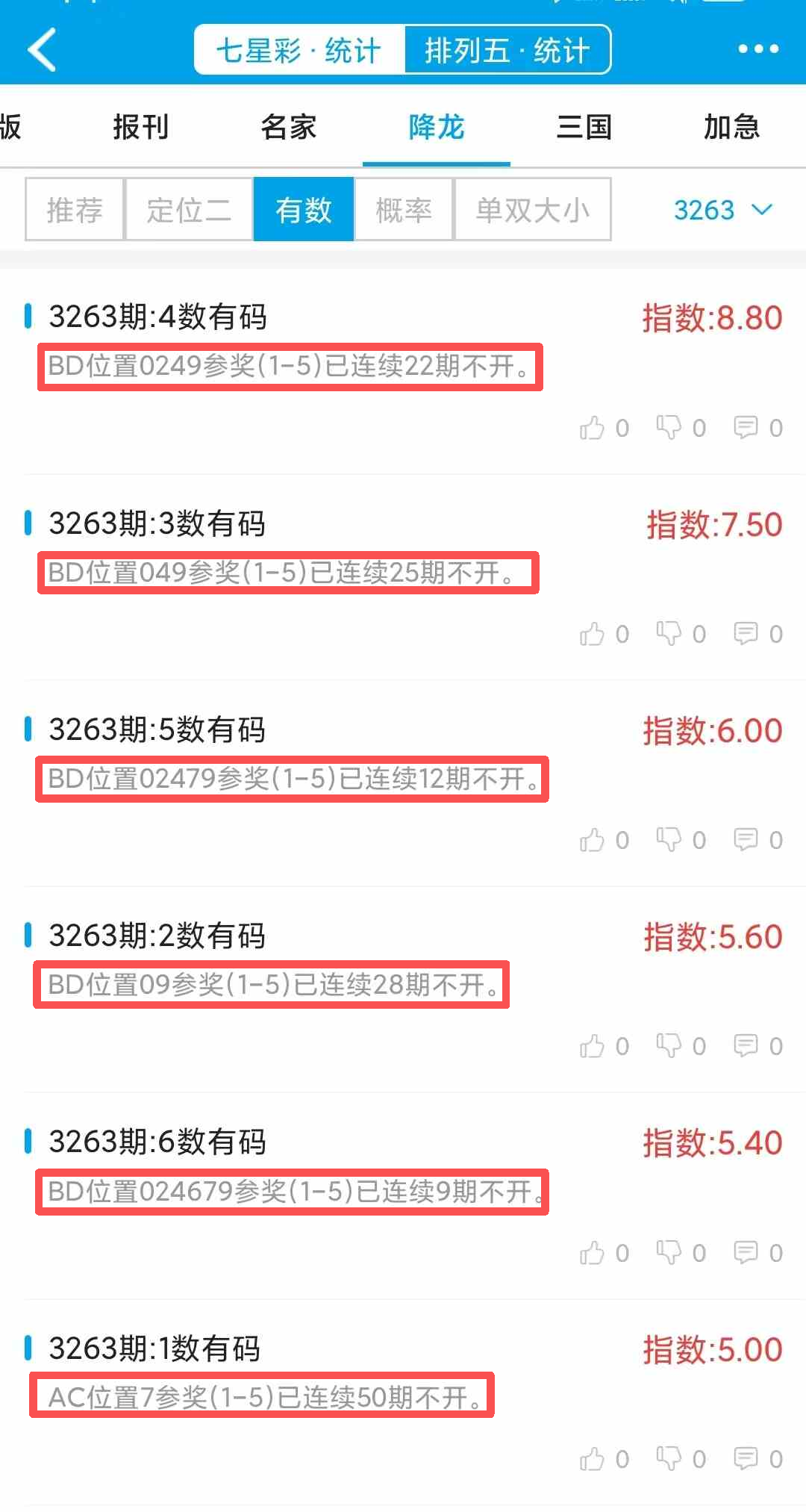Open the three-dot overflow menu
Viewport: 806px width, 1512px height.
[x=757, y=49]
